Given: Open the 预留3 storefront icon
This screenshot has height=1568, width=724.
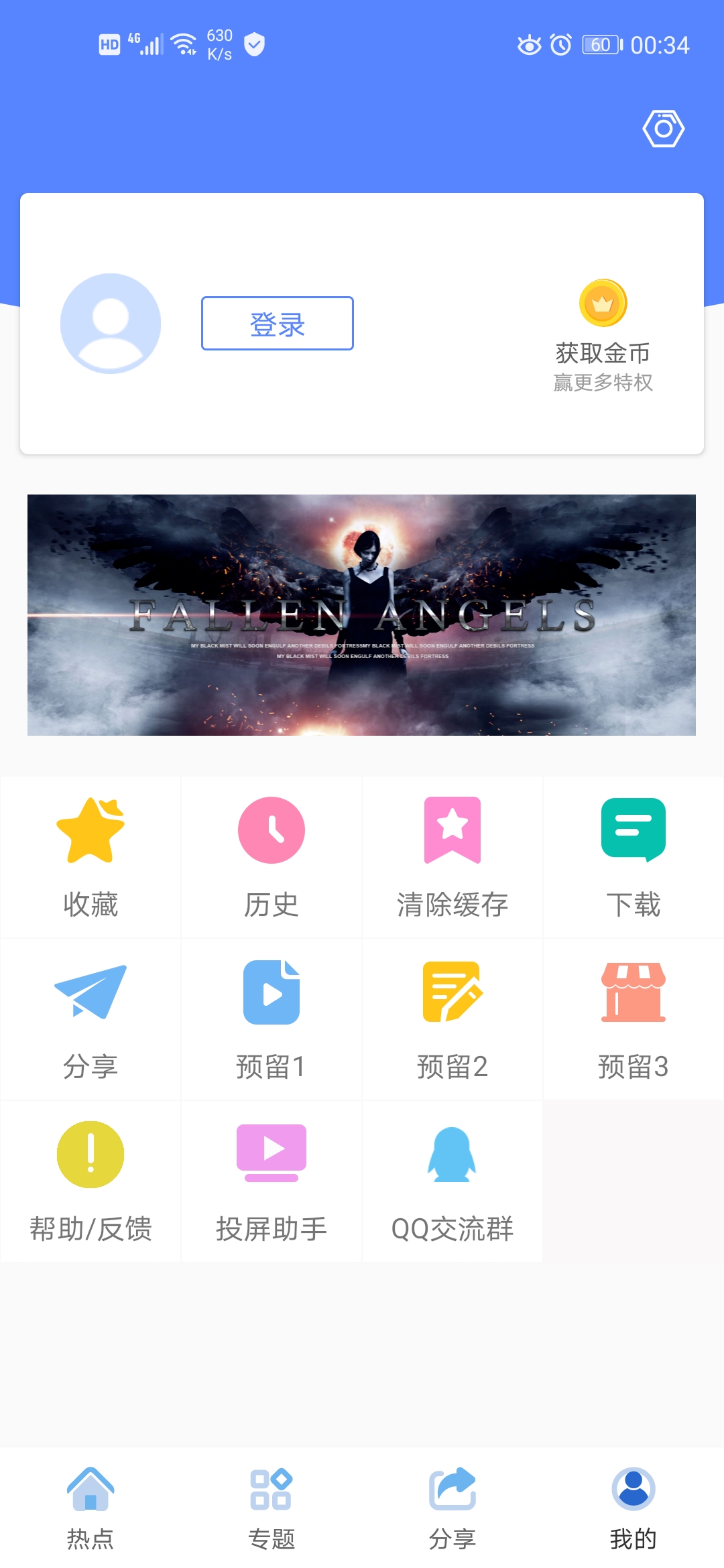Looking at the screenshot, I should pyautogui.click(x=633, y=994).
